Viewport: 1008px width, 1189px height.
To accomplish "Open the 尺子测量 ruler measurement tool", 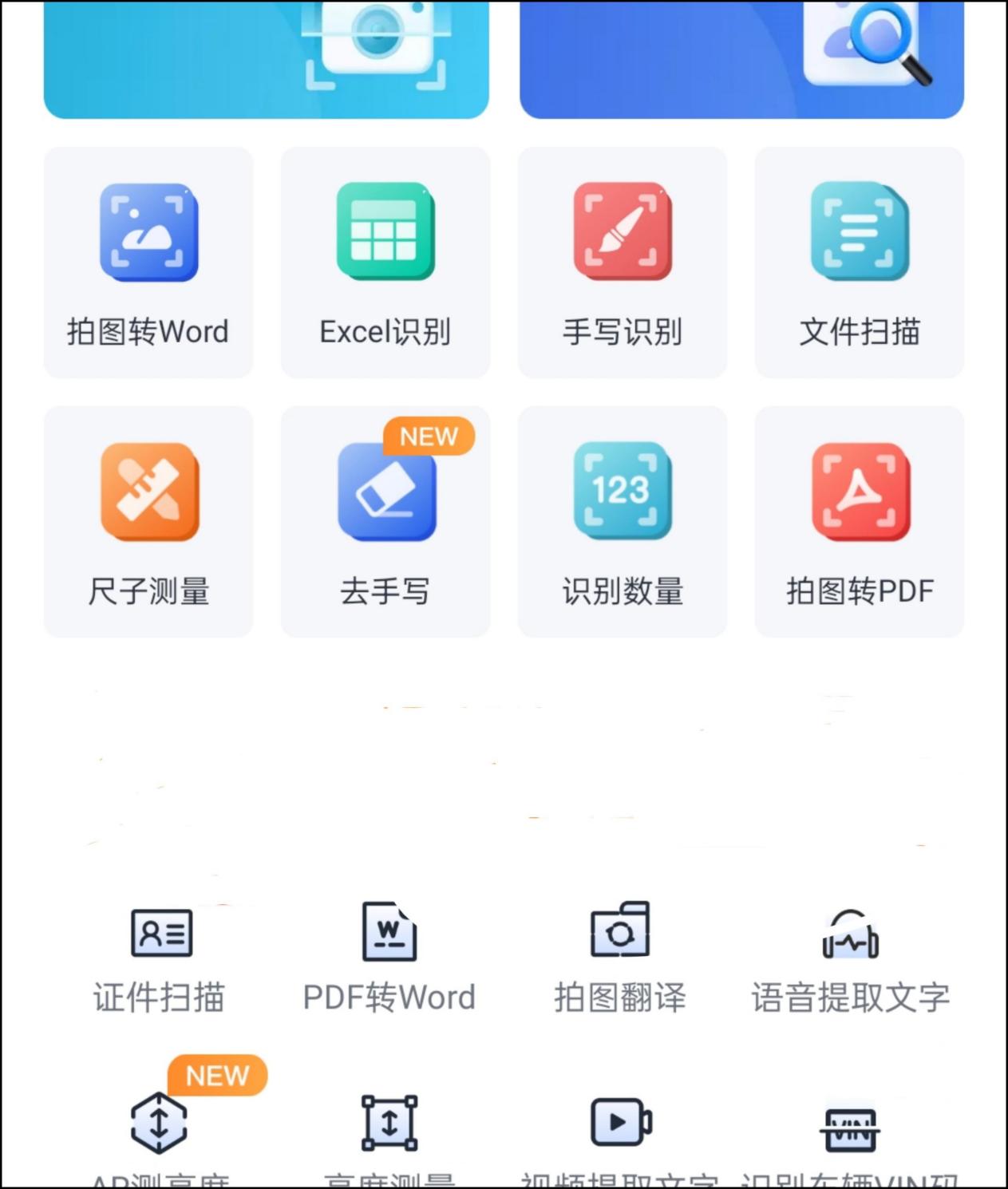I will pos(148,520).
